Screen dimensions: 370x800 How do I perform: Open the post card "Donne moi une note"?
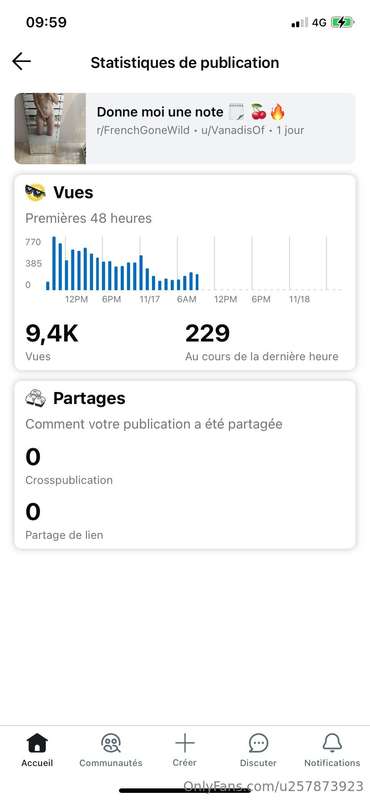click(x=185, y=128)
